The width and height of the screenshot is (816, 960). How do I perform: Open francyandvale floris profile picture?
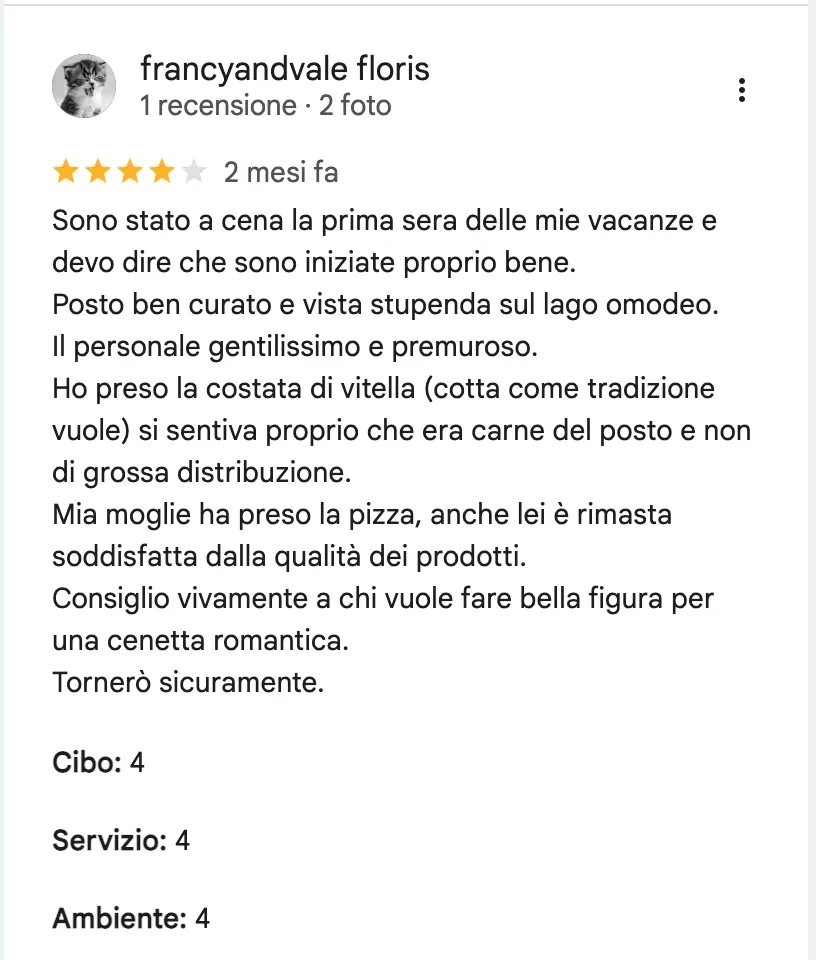84,86
